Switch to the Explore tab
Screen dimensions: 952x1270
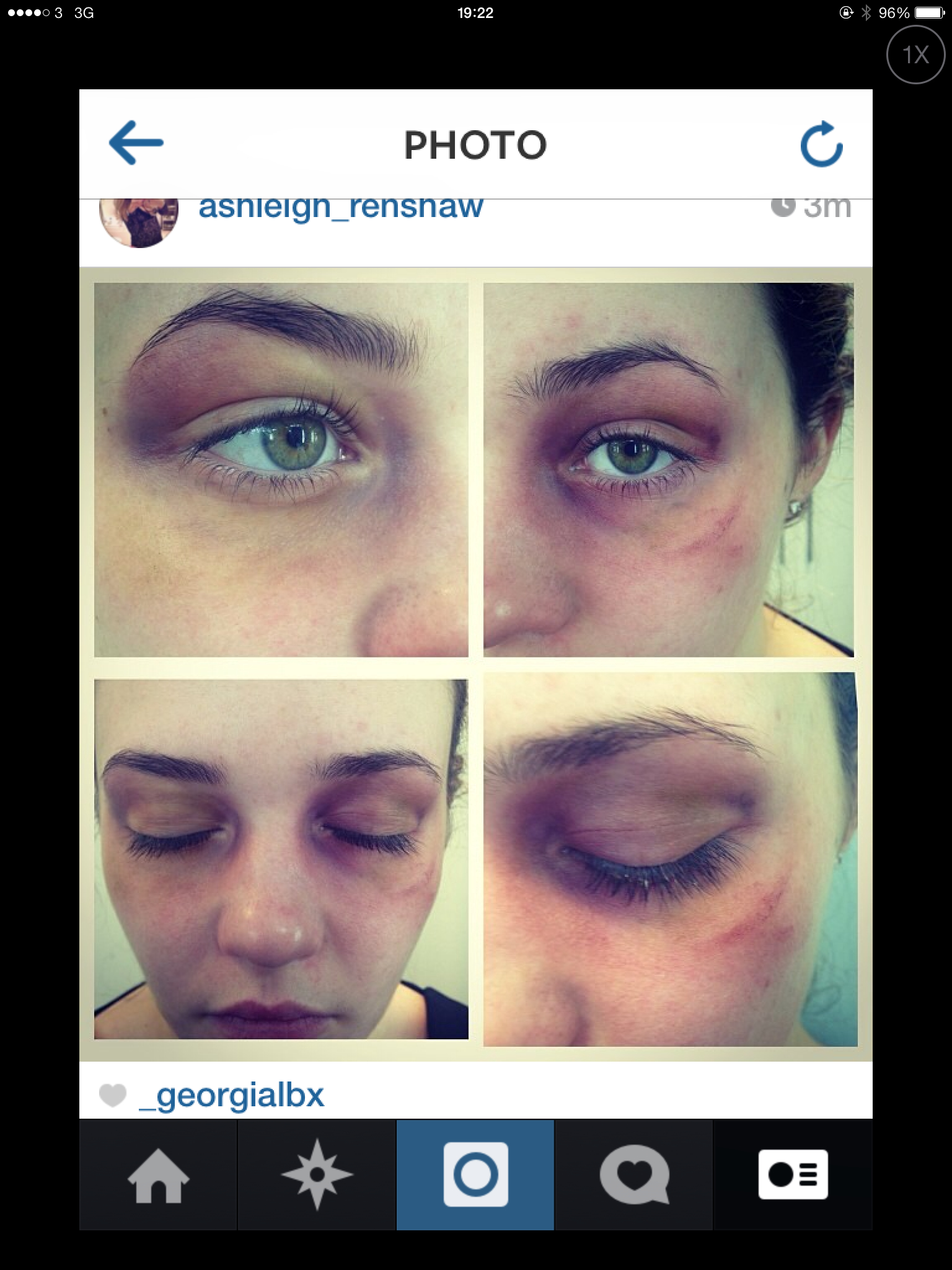(317, 1175)
